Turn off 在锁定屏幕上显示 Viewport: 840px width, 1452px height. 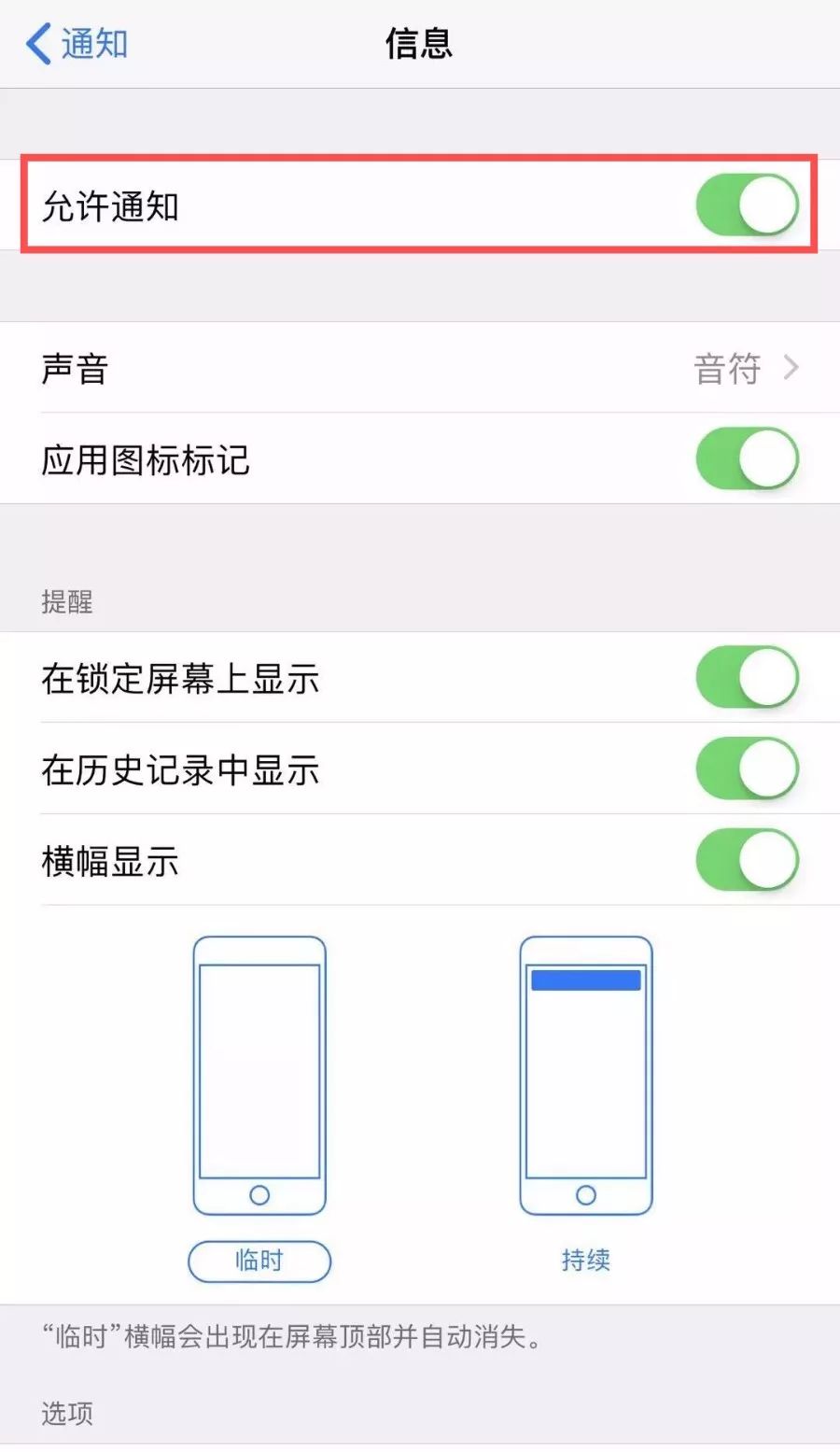747,677
